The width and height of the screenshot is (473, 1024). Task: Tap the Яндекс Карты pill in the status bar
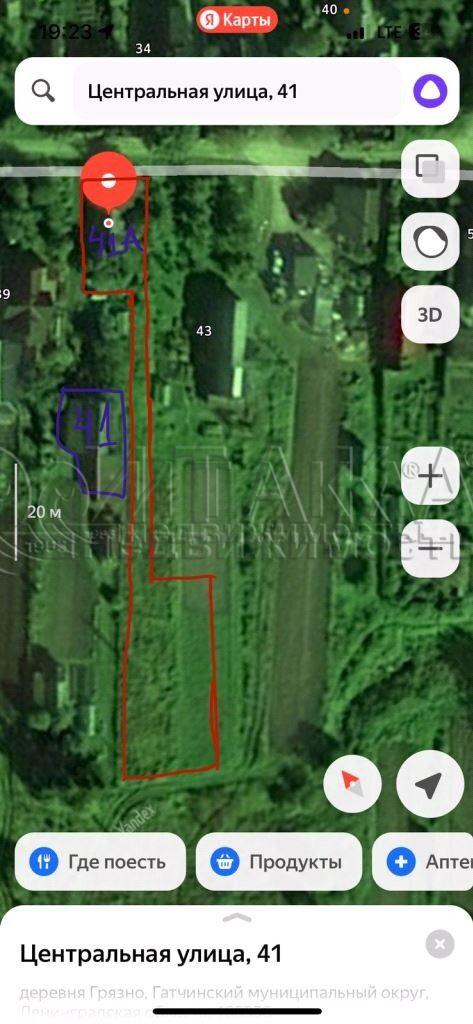click(x=236, y=20)
